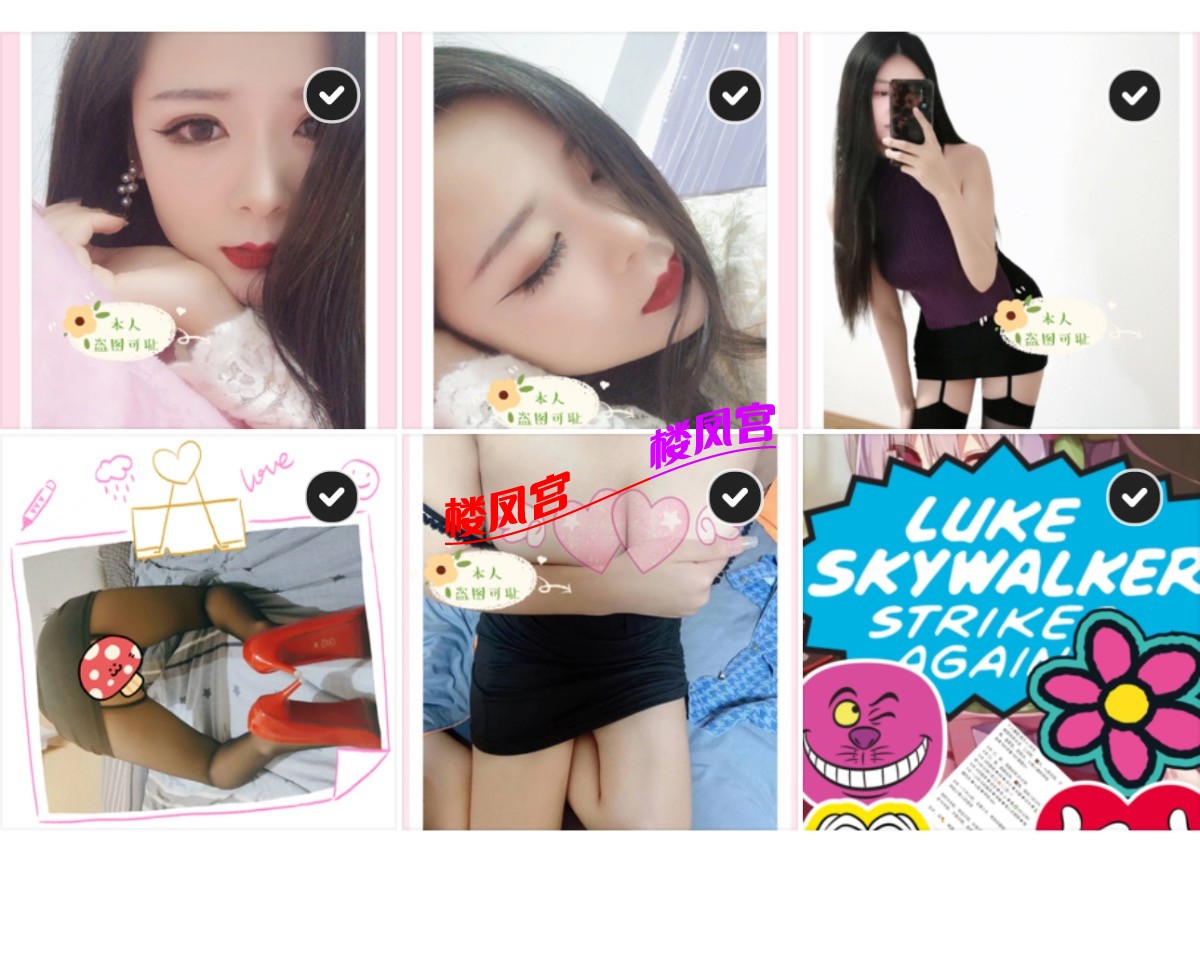Deselect the photo with the pearl earring
The width and height of the screenshot is (1200, 958).
pyautogui.click(x=332, y=95)
